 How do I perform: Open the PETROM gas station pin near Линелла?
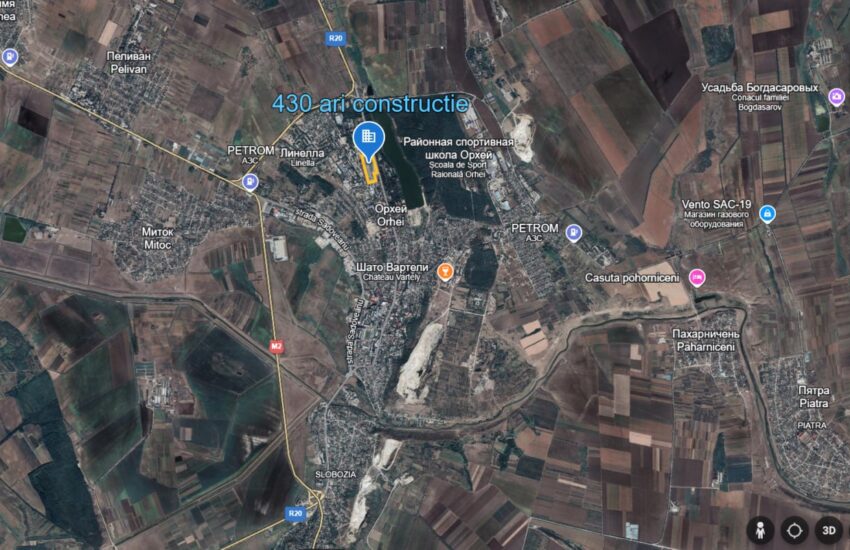click(x=249, y=182)
